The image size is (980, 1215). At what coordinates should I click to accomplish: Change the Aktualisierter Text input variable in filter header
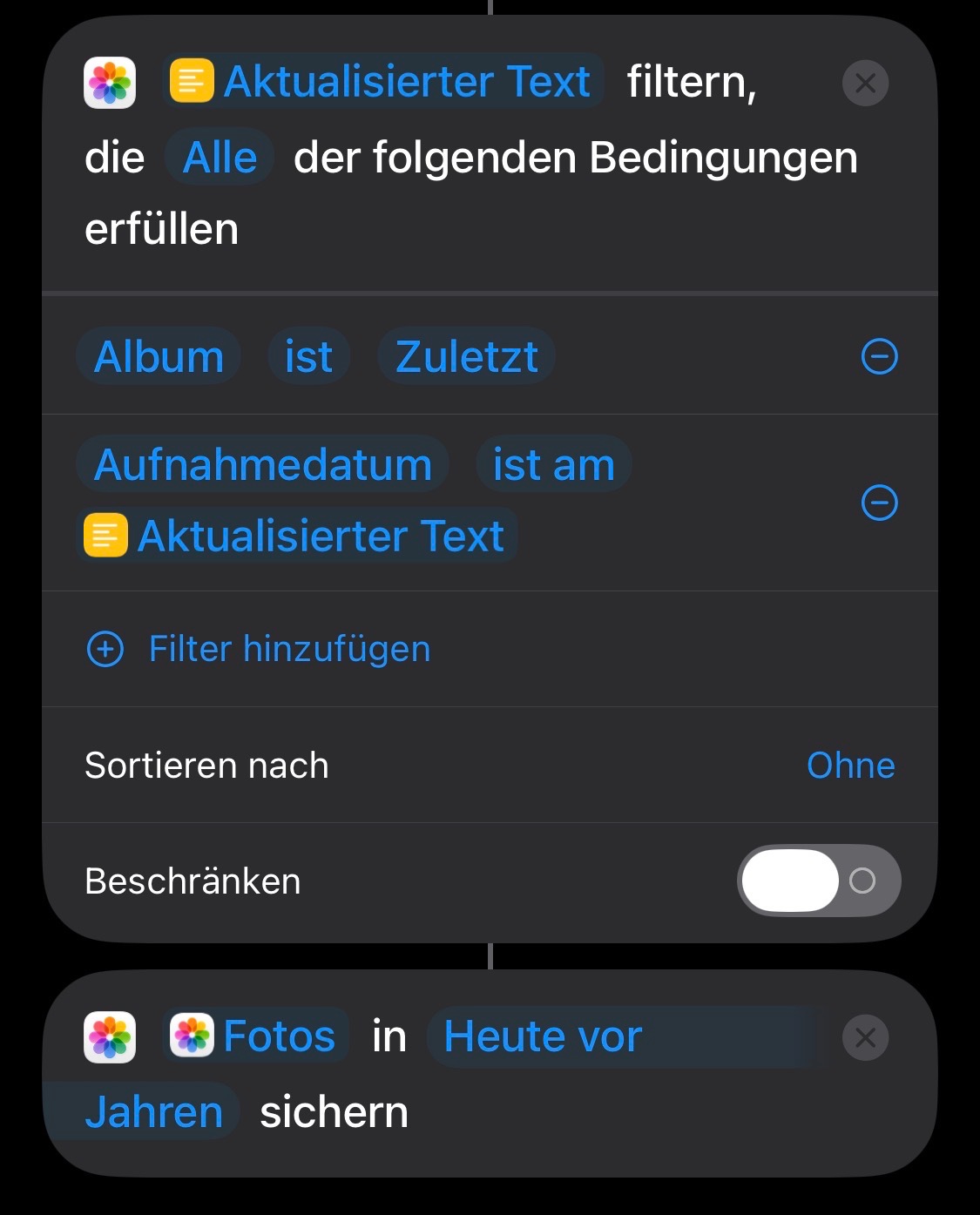point(384,82)
